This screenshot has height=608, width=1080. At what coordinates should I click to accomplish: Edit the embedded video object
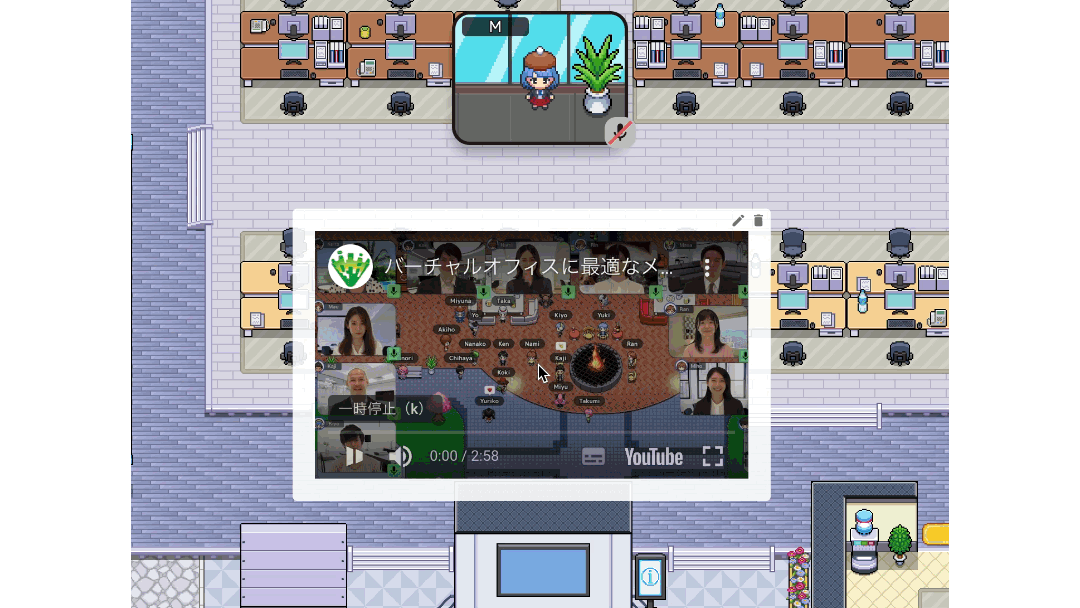click(x=738, y=221)
